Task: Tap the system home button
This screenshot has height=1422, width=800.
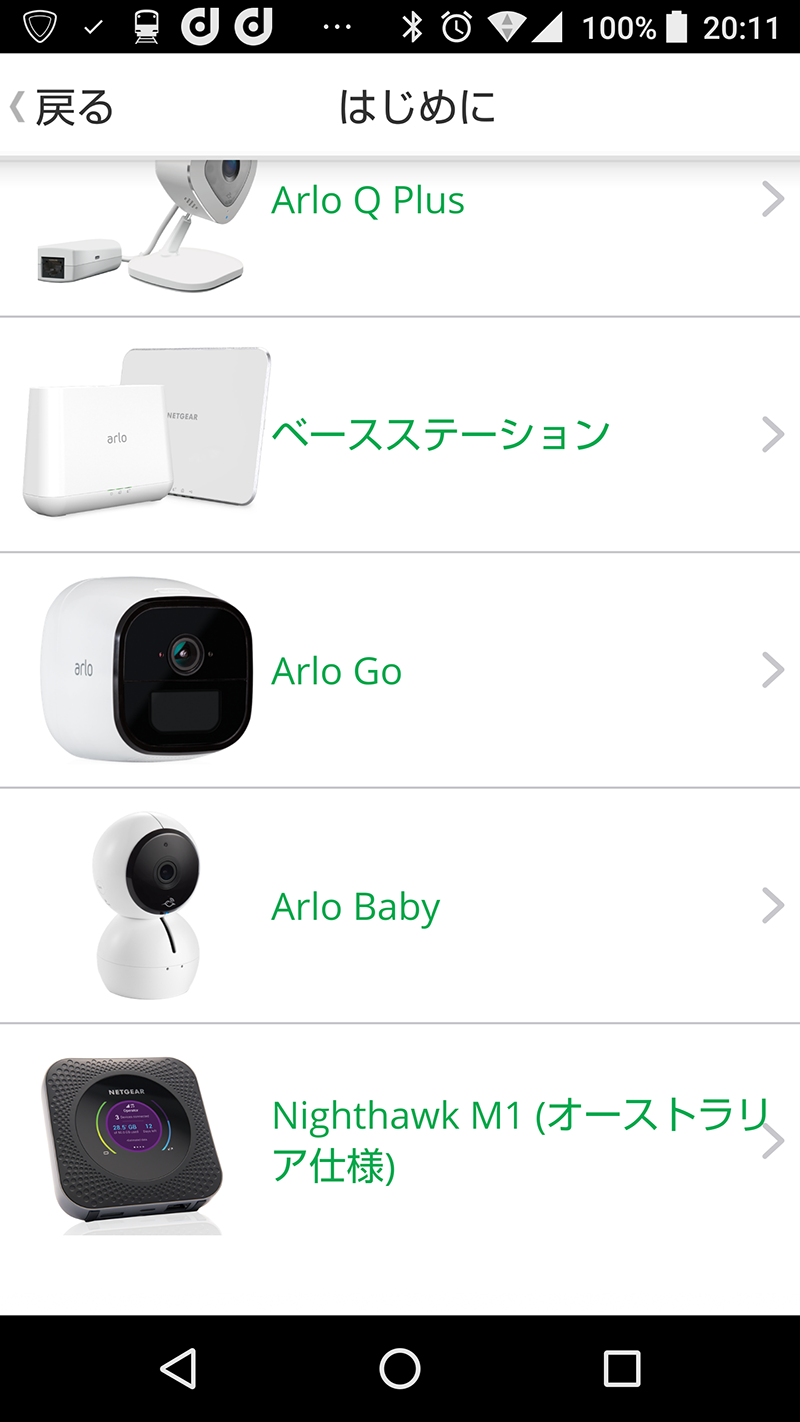Action: (400, 1368)
